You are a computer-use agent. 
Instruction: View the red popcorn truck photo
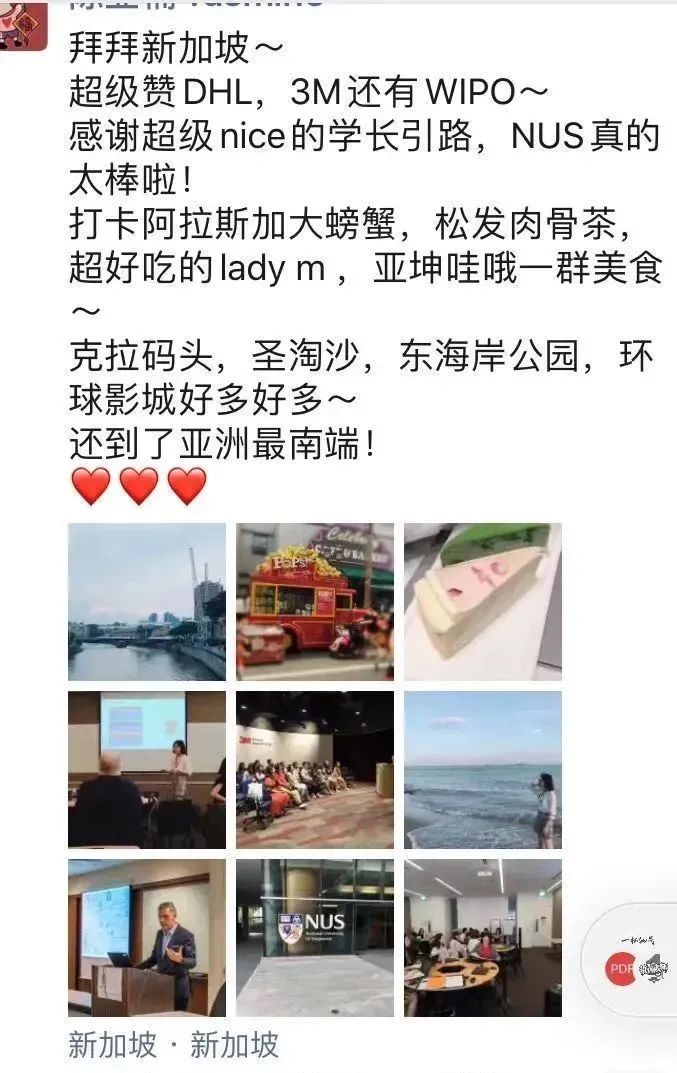pyautogui.click(x=315, y=602)
